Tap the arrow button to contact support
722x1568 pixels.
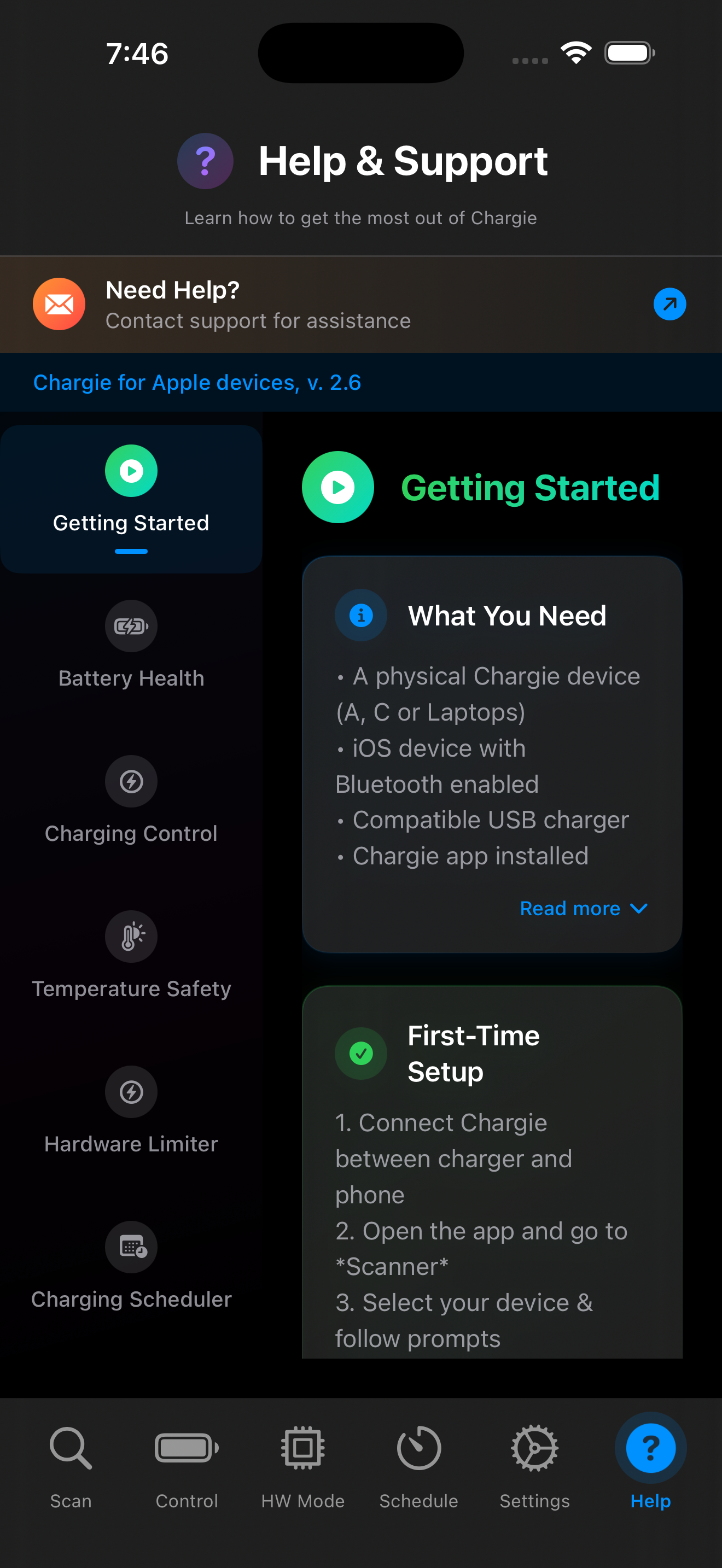coord(669,305)
